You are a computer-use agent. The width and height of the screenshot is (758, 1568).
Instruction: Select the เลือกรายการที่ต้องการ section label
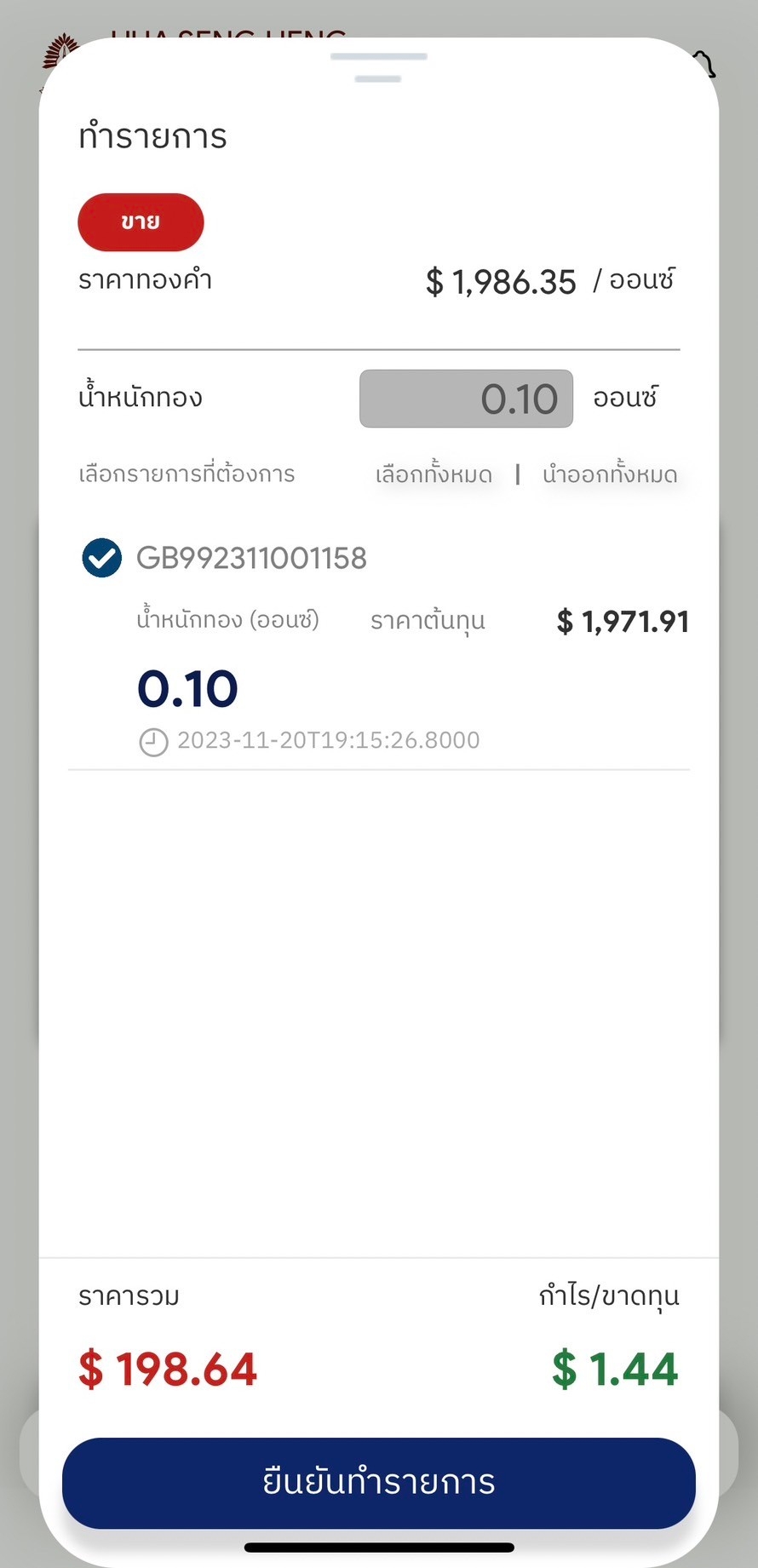point(184,474)
